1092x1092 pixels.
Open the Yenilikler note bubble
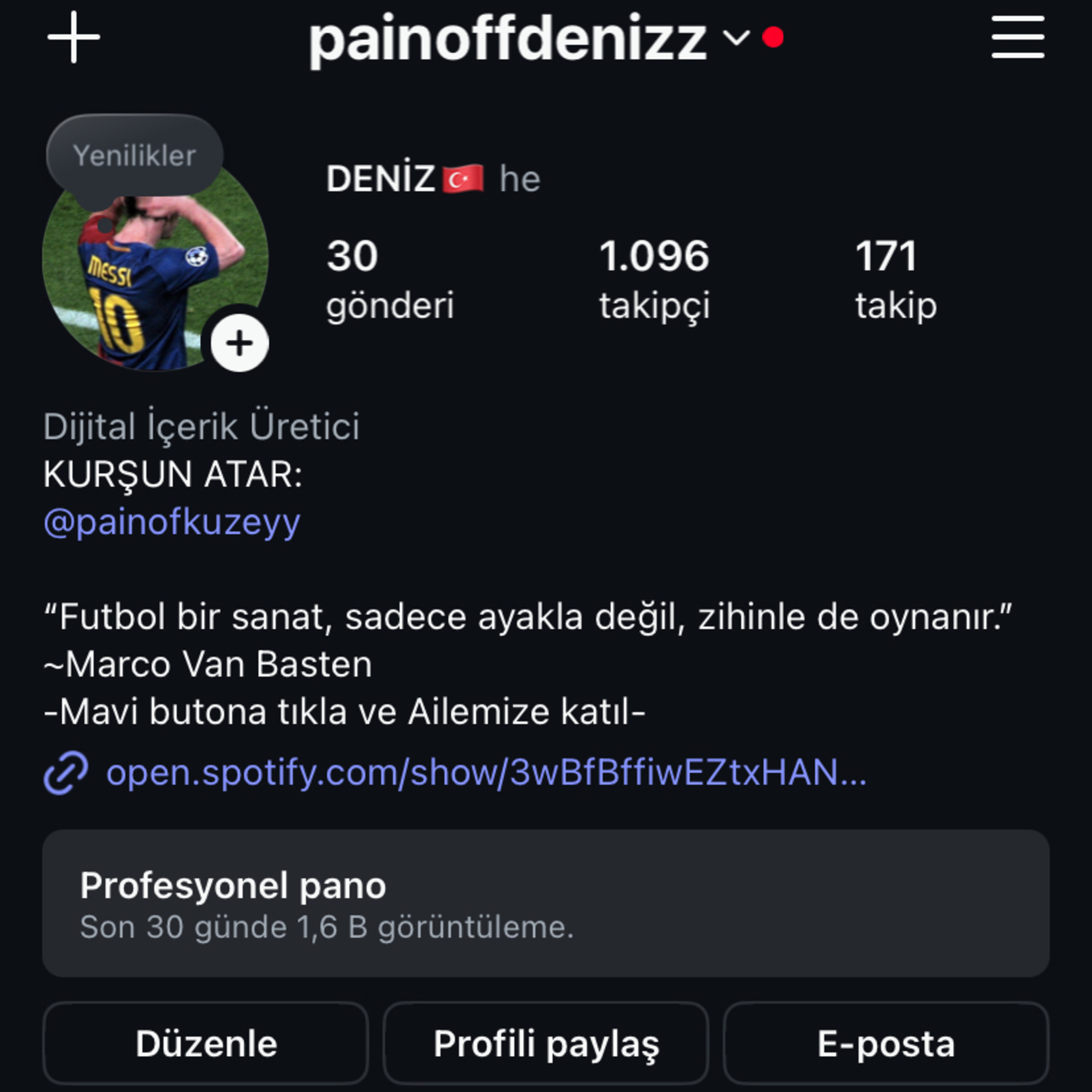pos(135,155)
